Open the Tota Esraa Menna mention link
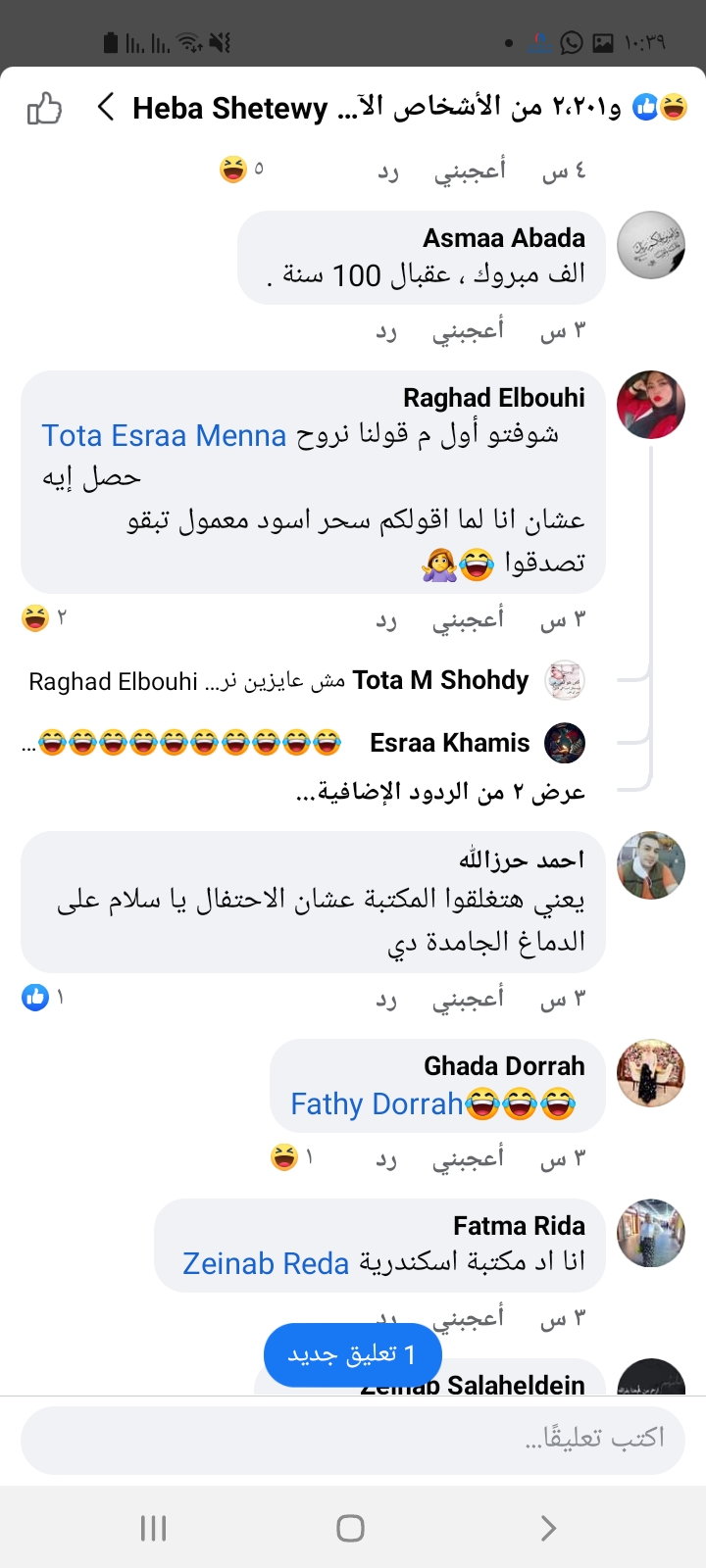The height and width of the screenshot is (1568, 706). [163, 435]
